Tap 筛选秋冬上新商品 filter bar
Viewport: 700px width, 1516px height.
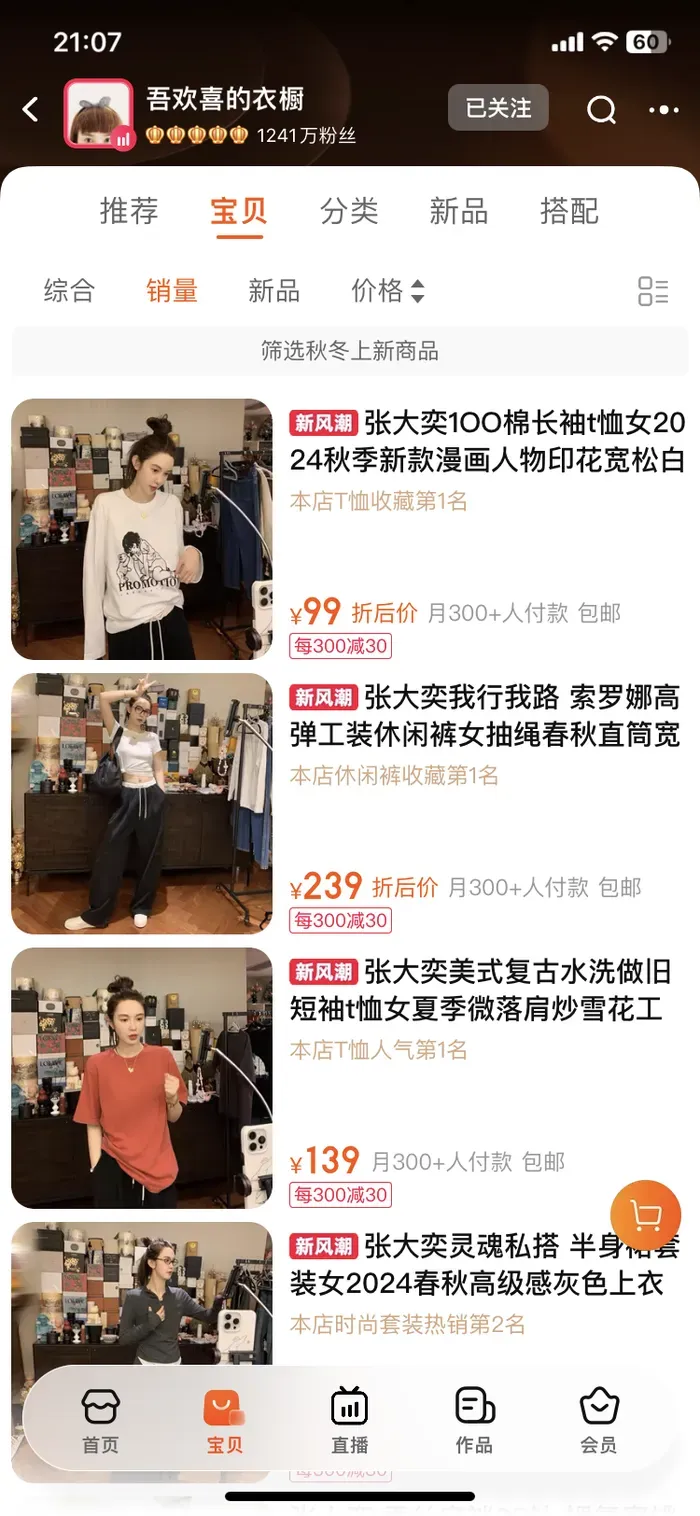[x=349, y=351]
